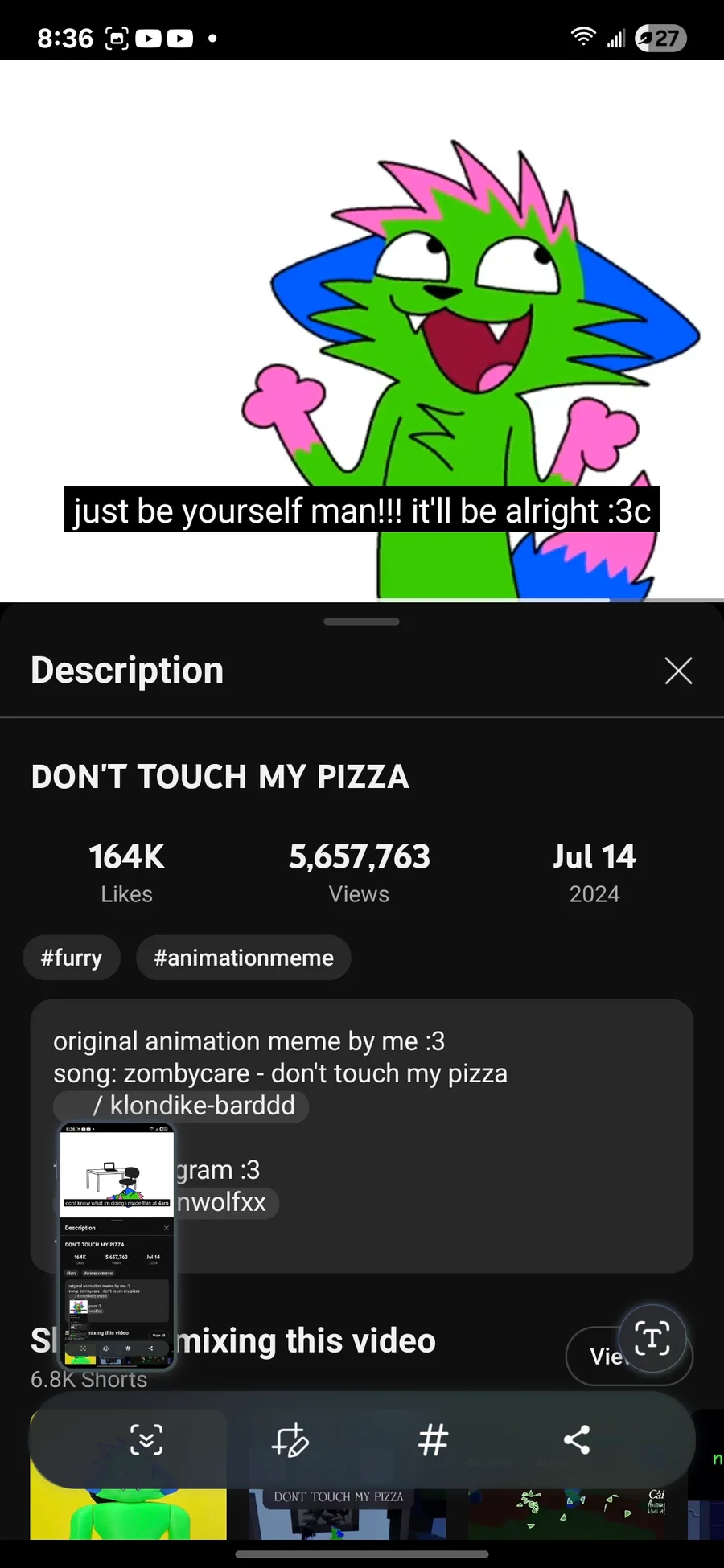Tap the video player showing the green cat
724x1568 pixels.
pyautogui.click(x=362, y=330)
